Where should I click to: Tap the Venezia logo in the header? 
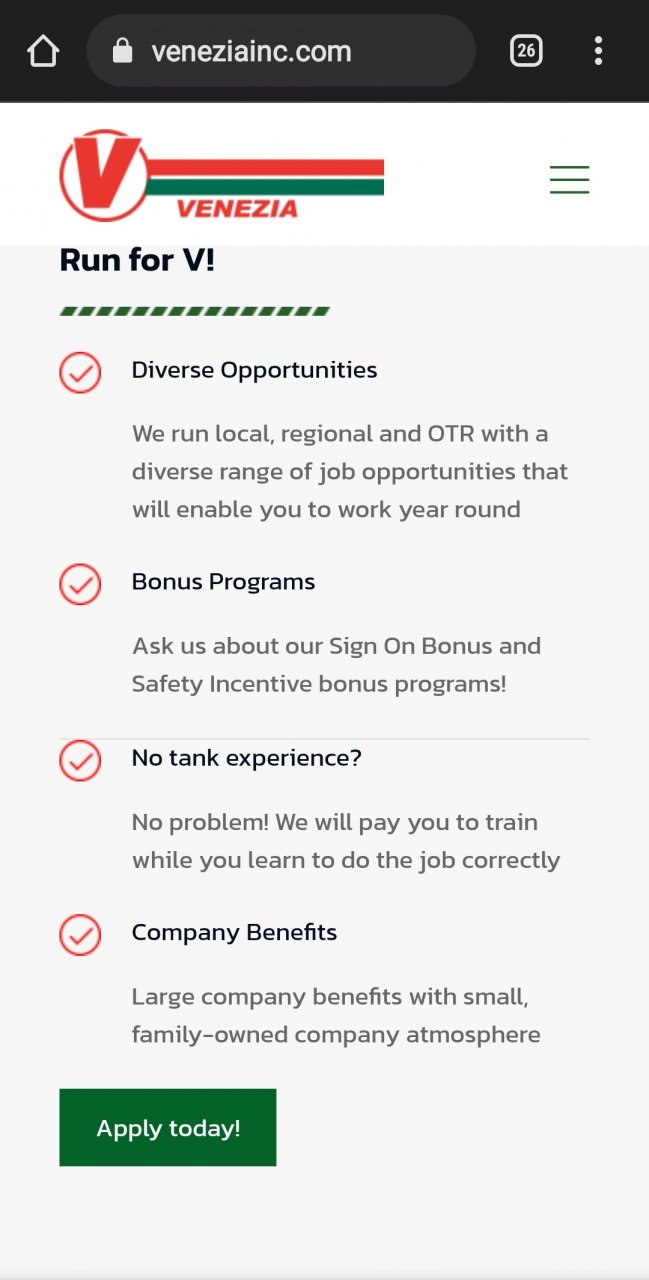(x=222, y=175)
